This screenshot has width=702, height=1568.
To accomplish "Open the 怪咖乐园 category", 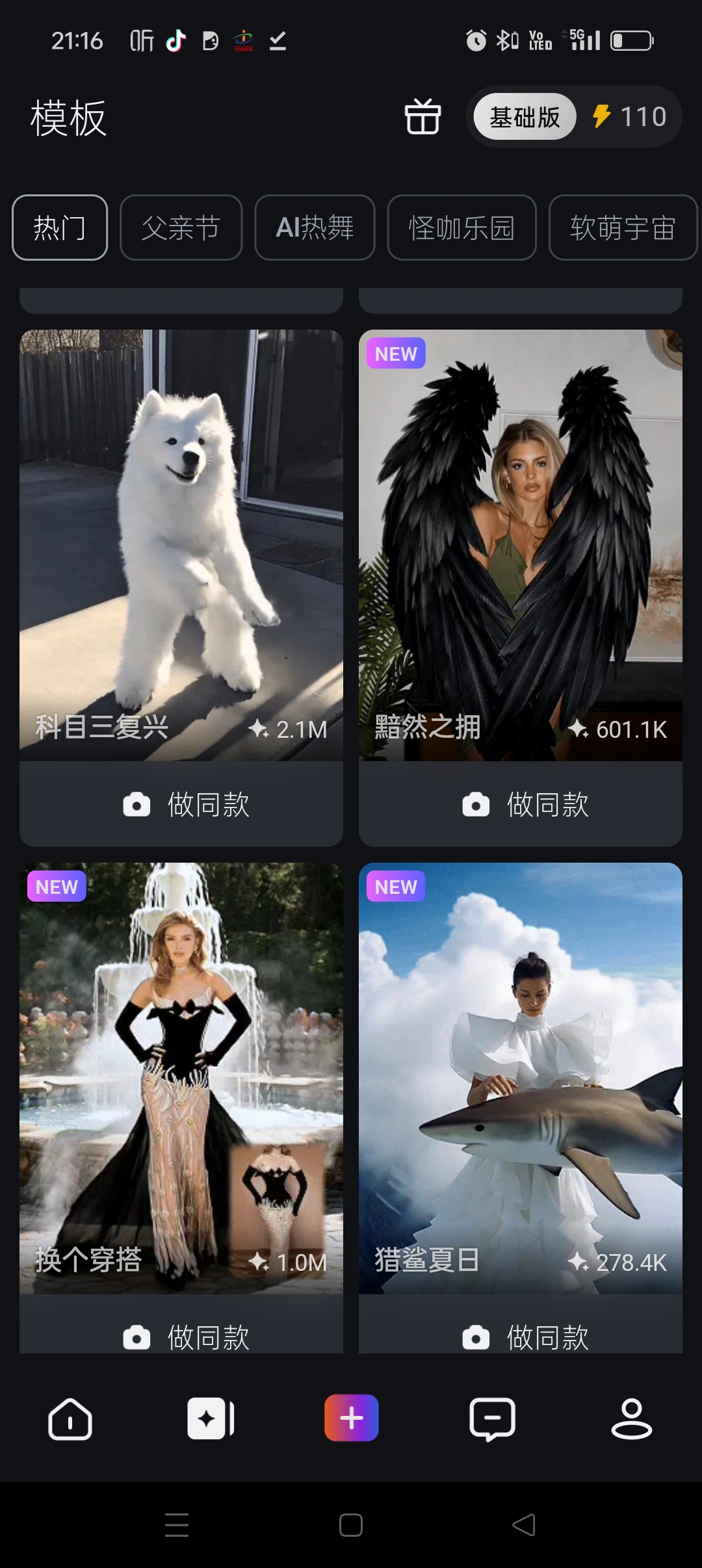I will 461,228.
